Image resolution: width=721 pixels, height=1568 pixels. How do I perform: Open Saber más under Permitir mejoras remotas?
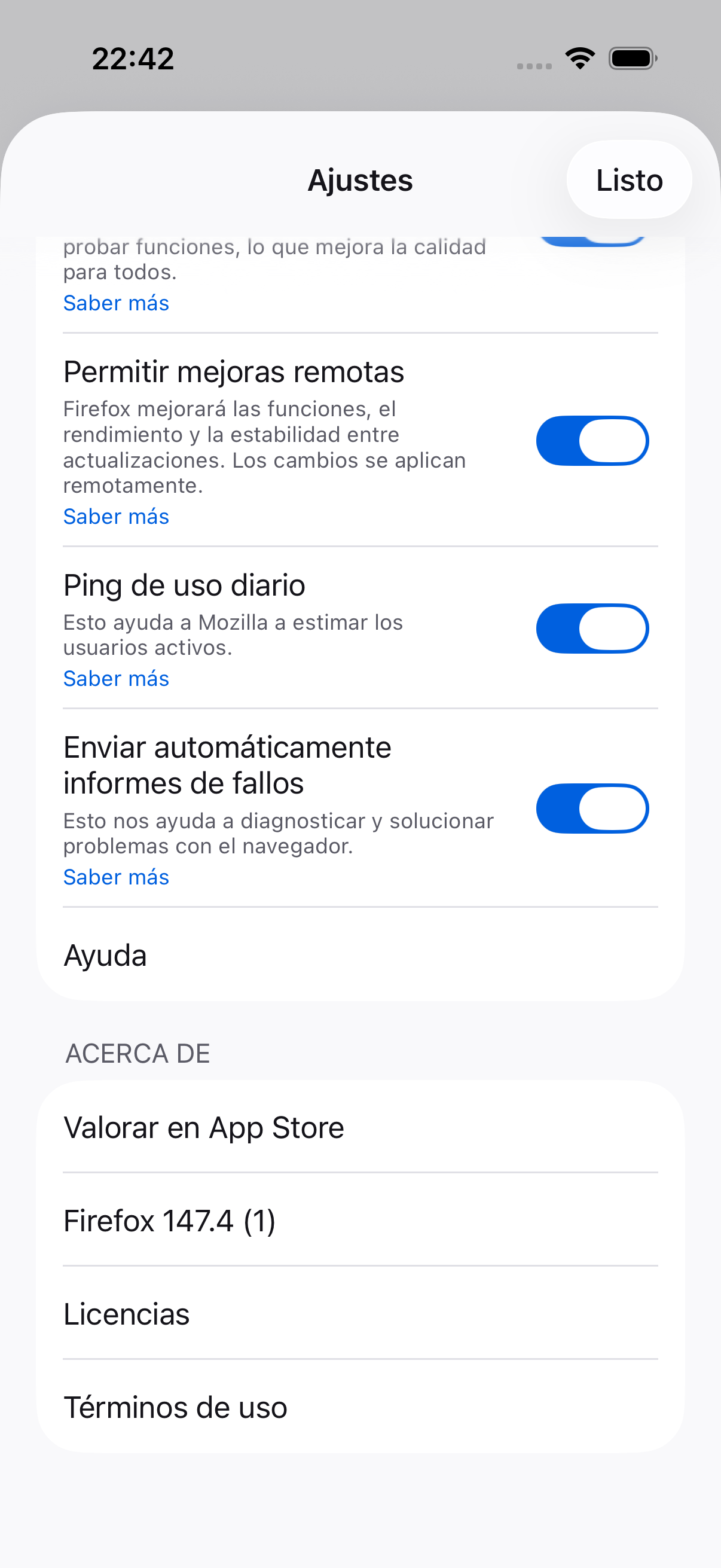(116, 516)
